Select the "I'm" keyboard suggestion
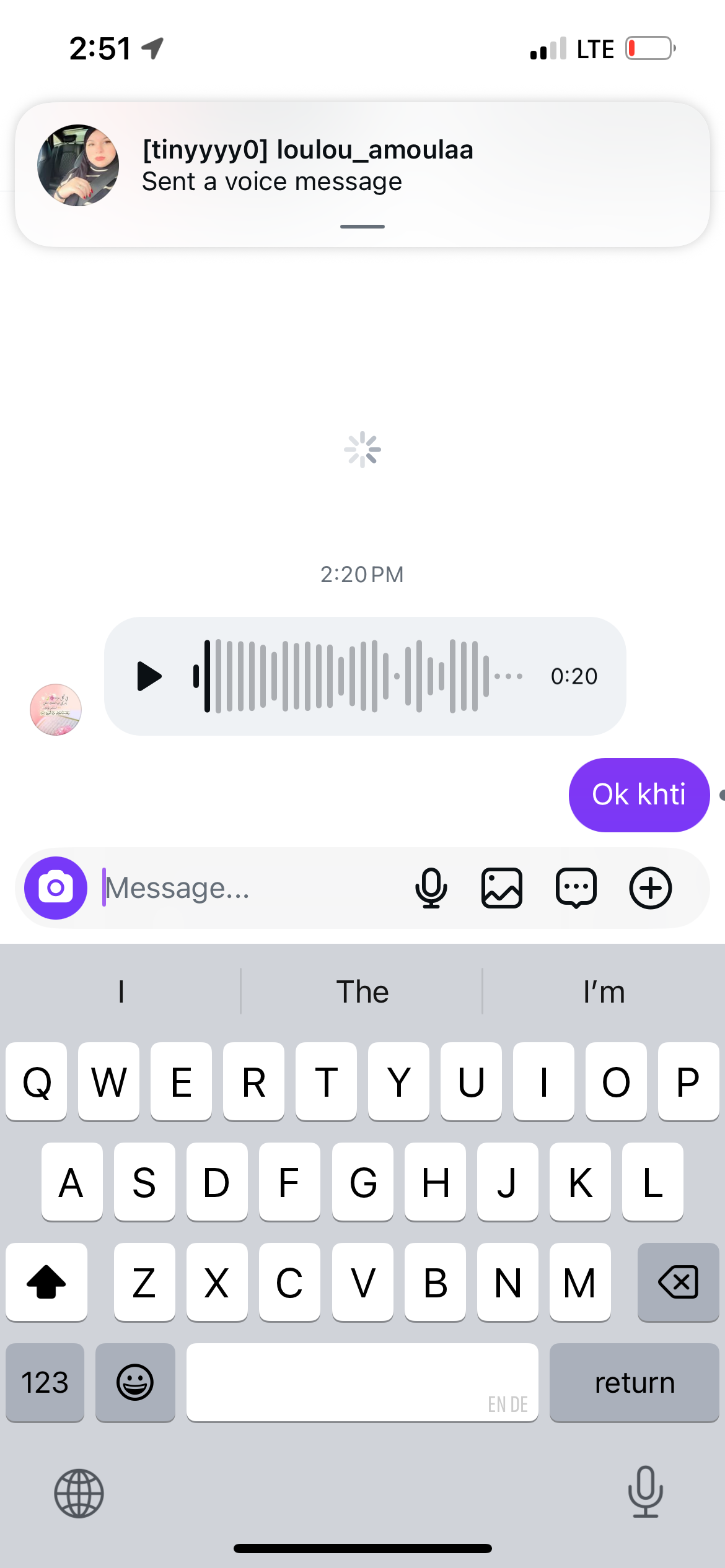The height and width of the screenshot is (1568, 725). click(x=604, y=992)
